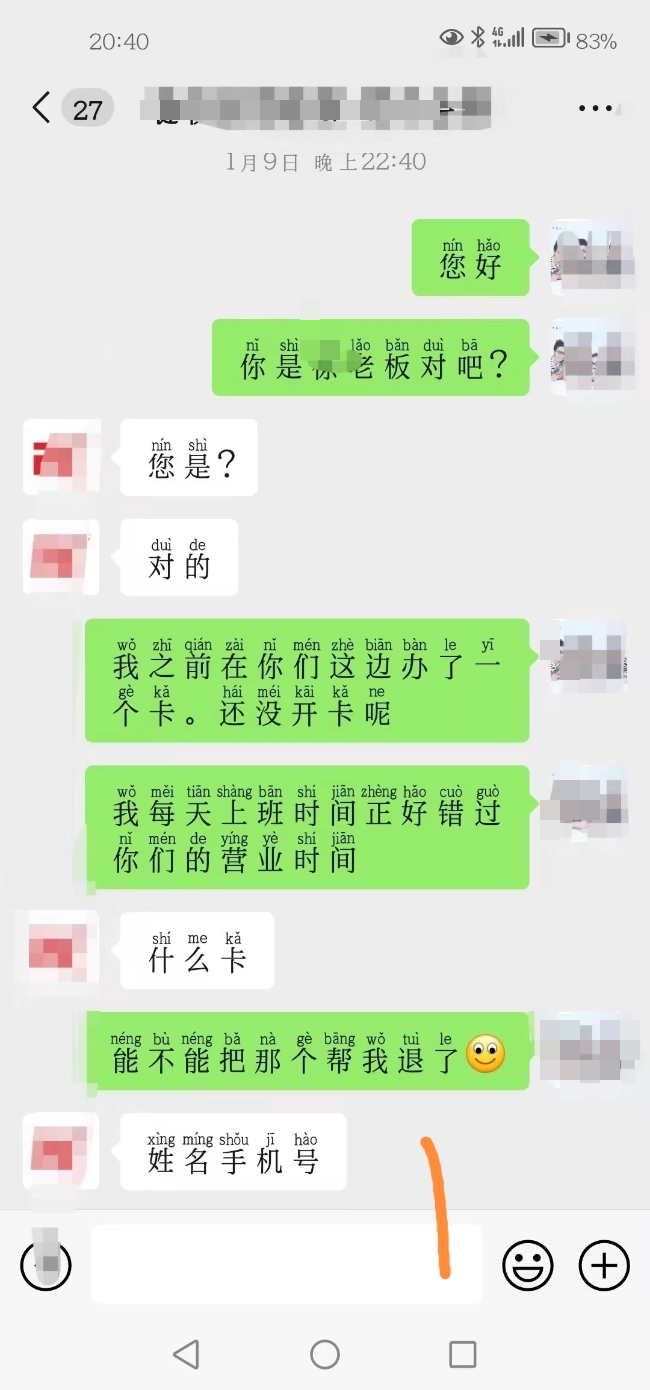Open the plus attachments menu

[x=604, y=1266]
